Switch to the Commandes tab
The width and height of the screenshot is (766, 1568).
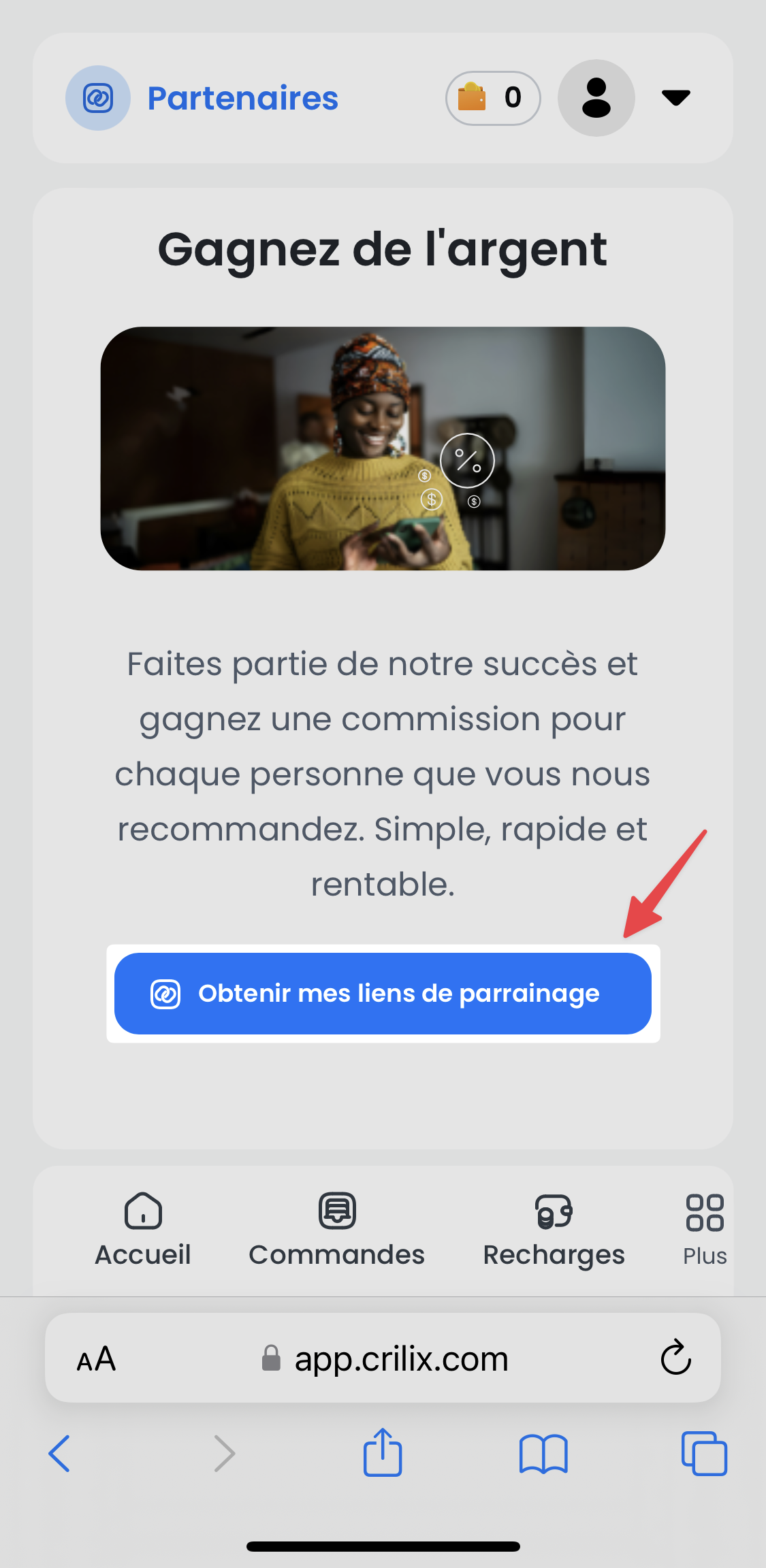click(337, 1230)
